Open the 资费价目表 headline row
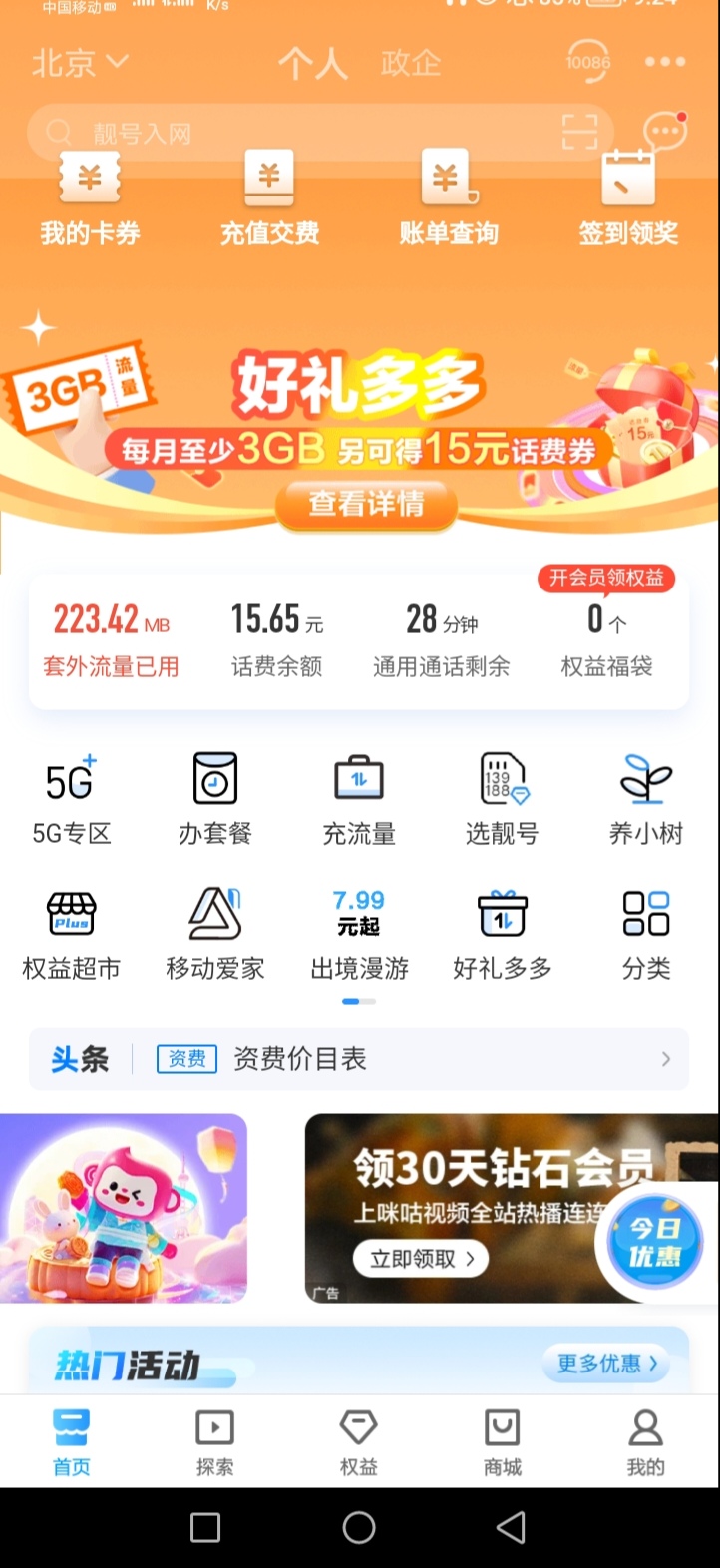 359,1059
